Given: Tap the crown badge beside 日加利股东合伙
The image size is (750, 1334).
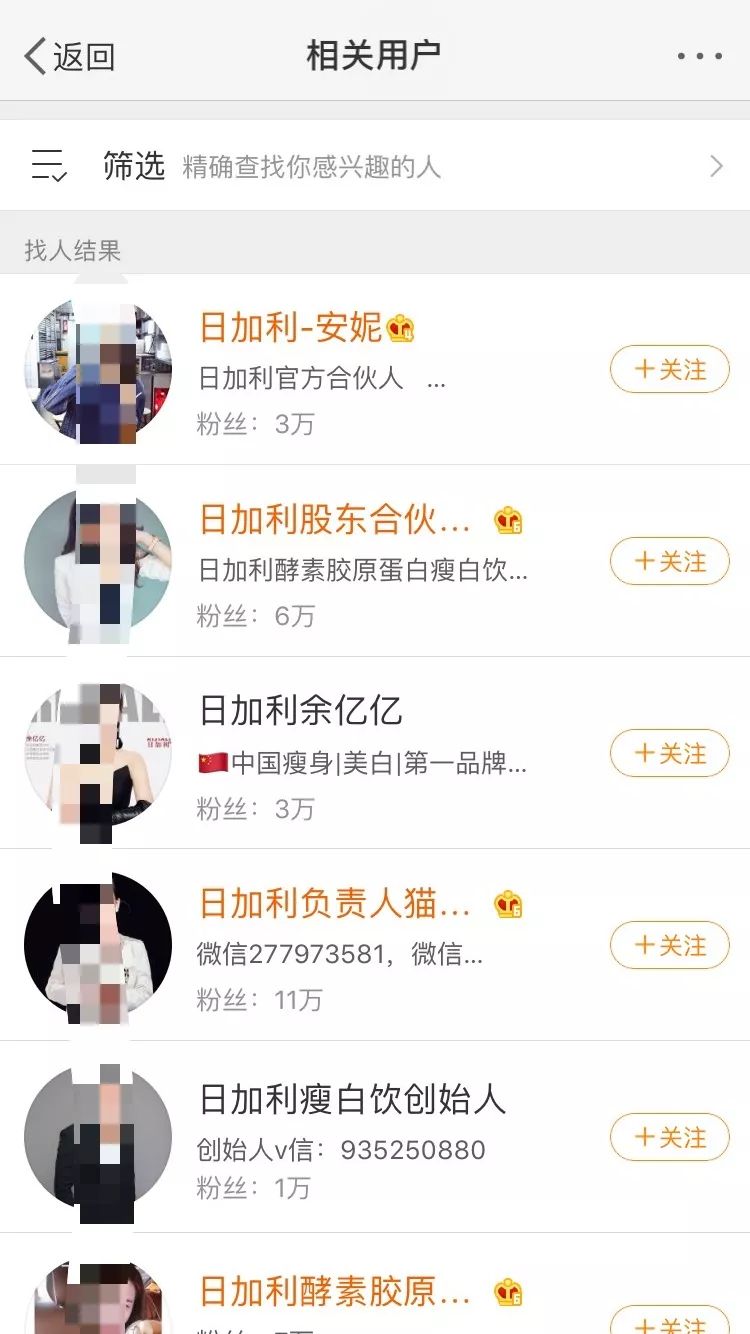Looking at the screenshot, I should point(509,520).
